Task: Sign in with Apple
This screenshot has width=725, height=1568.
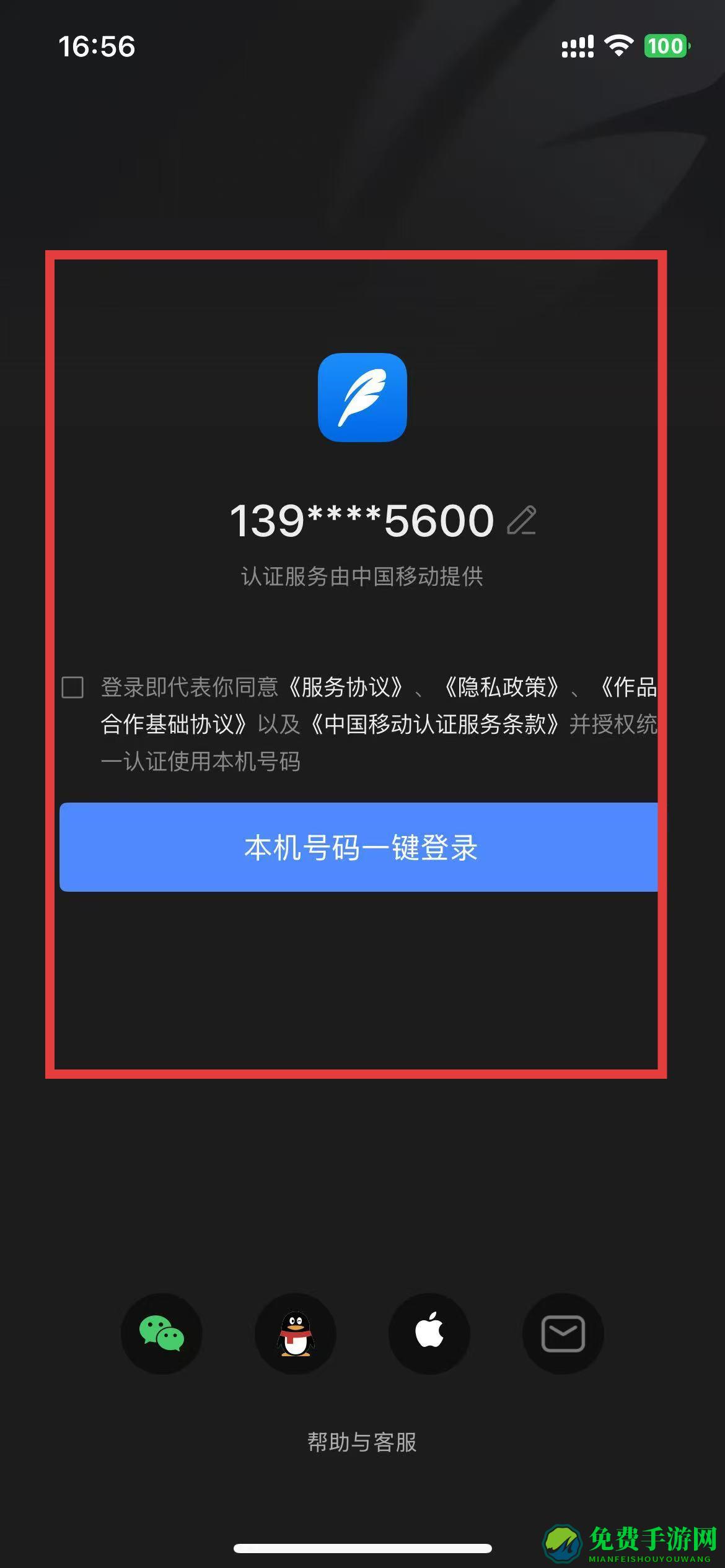Action: click(x=429, y=1333)
